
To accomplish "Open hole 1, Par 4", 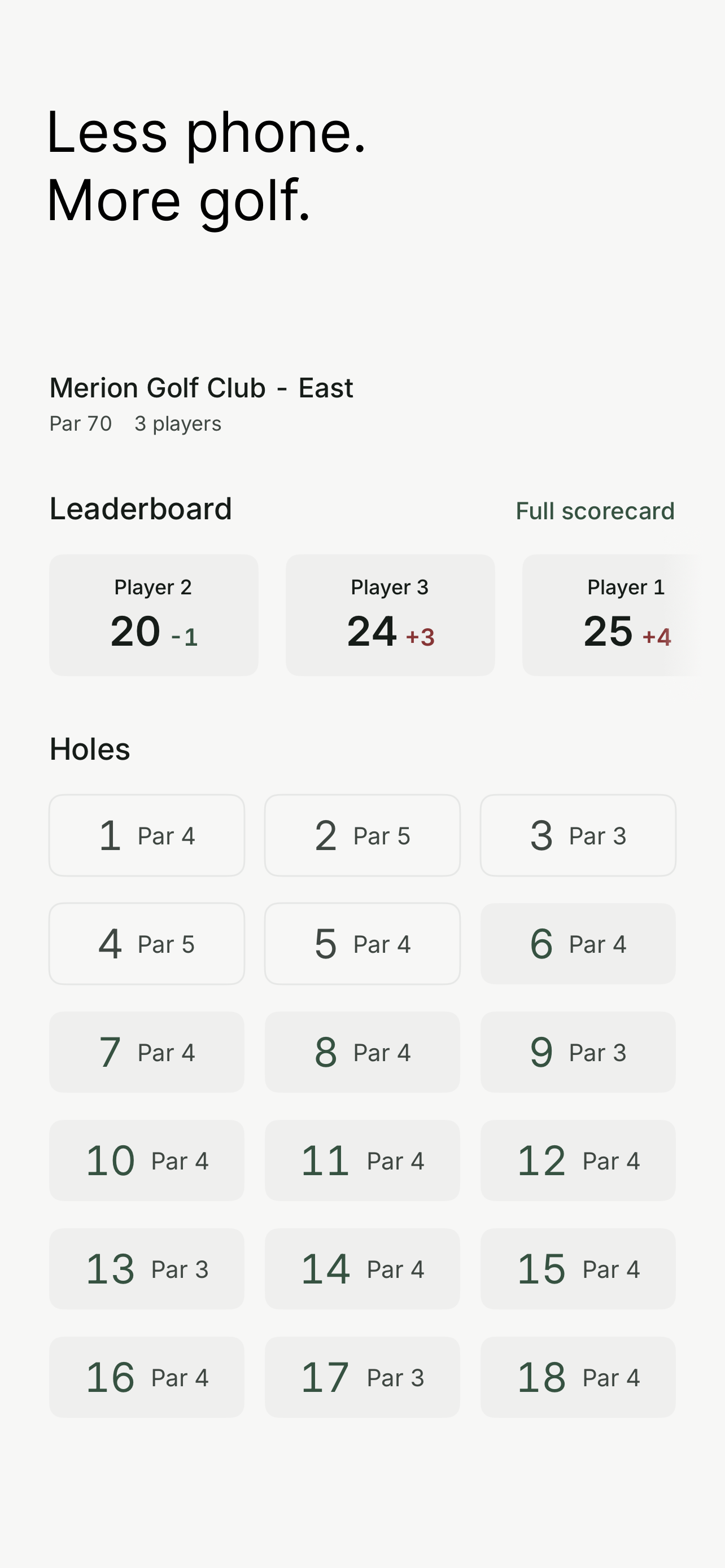I will tap(147, 835).
